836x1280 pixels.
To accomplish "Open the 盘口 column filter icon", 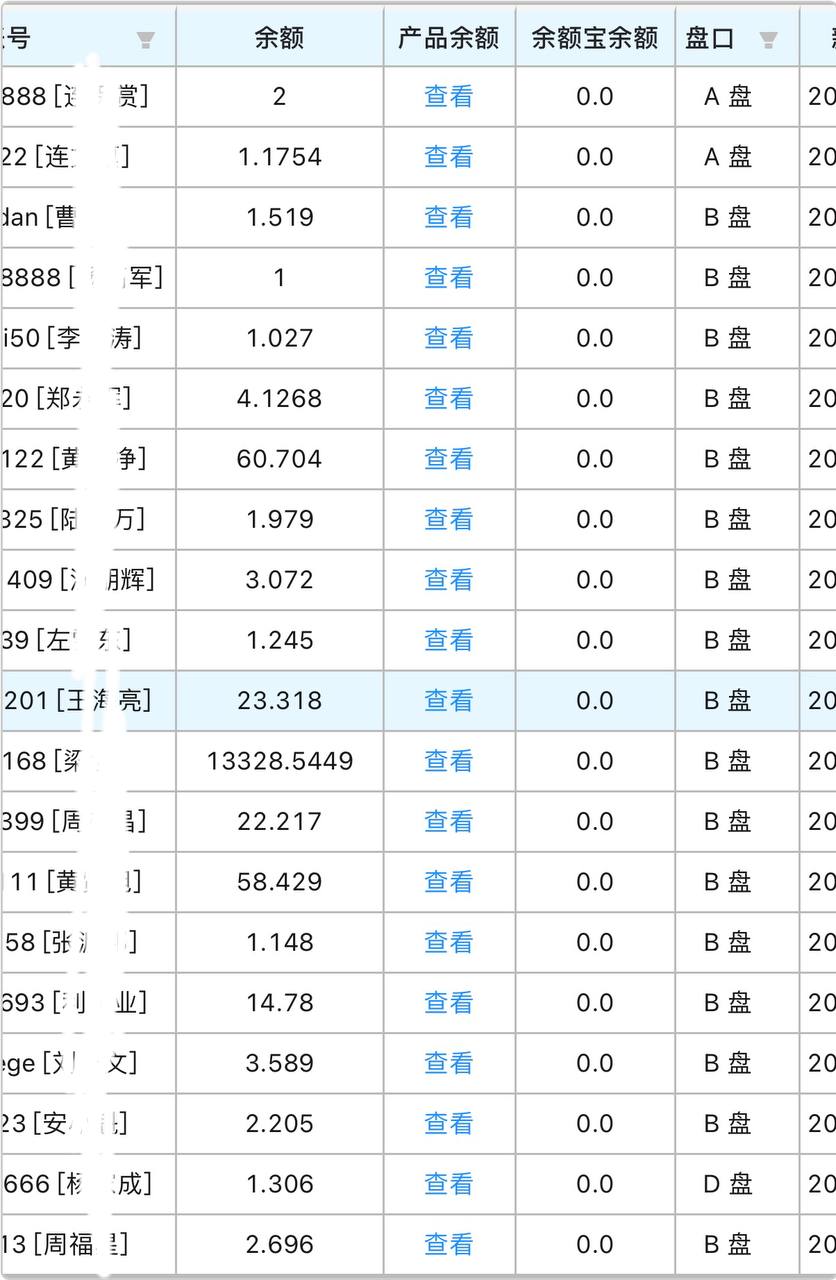I will pos(768,40).
